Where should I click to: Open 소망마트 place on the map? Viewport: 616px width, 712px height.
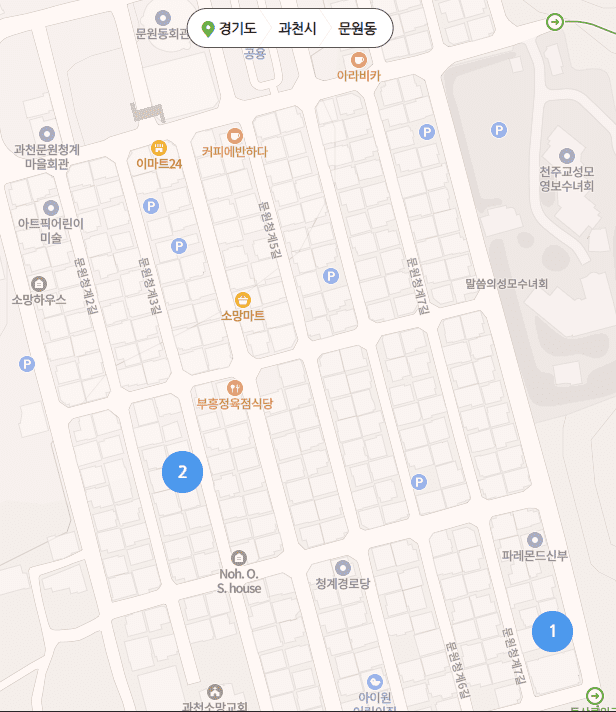pos(242,300)
